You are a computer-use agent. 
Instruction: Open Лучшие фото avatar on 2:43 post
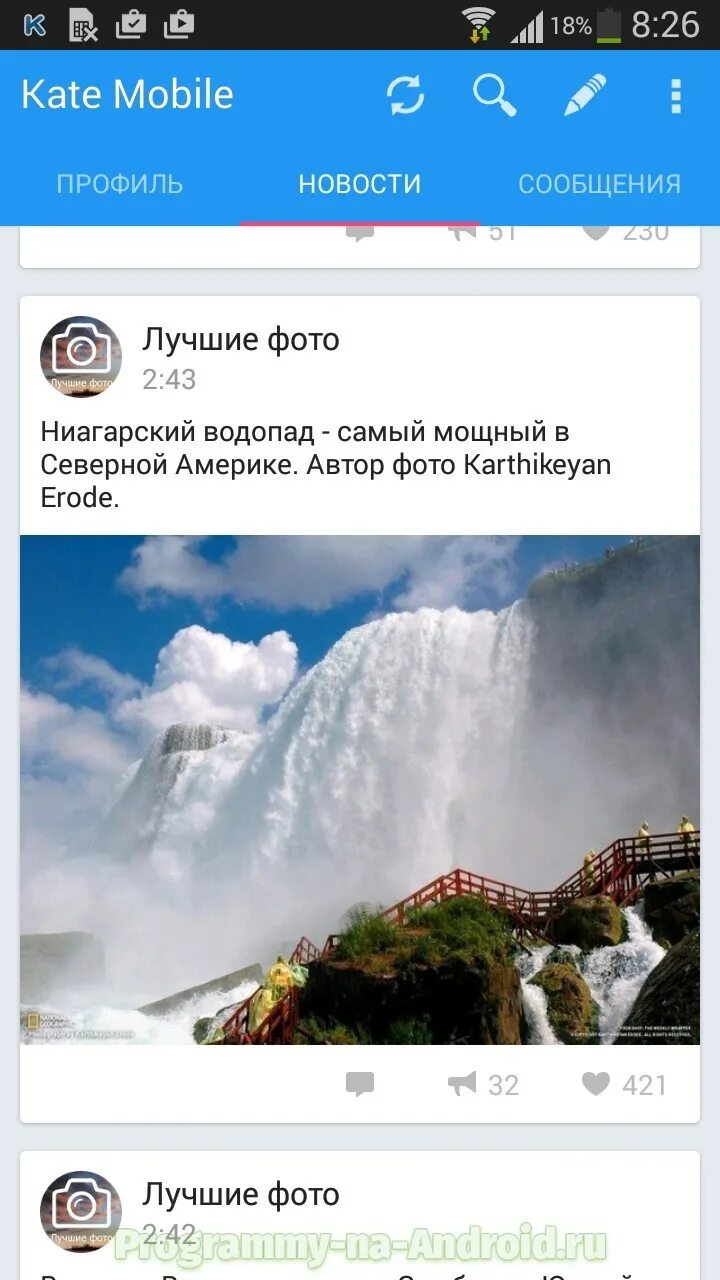pos(81,357)
